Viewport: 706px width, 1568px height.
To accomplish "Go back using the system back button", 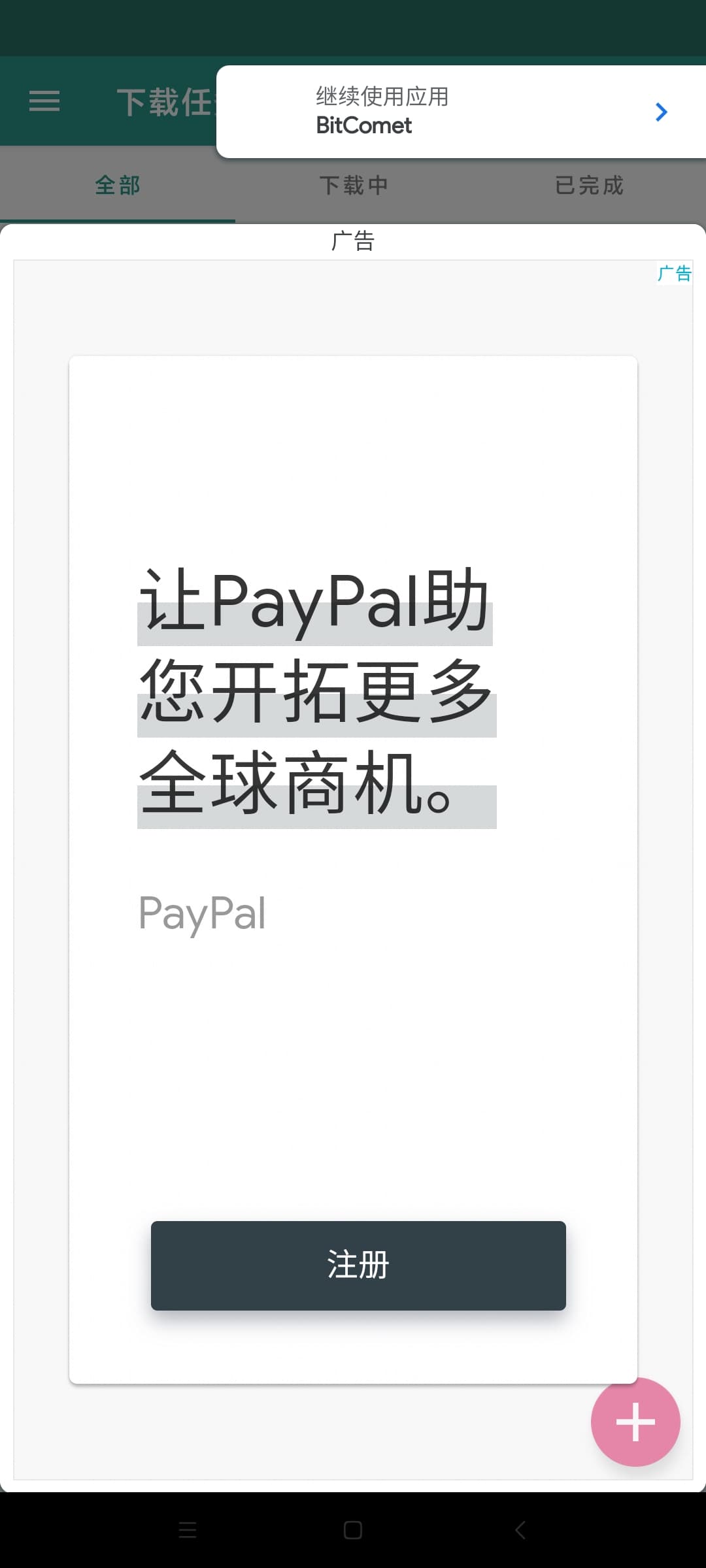I will (520, 1529).
